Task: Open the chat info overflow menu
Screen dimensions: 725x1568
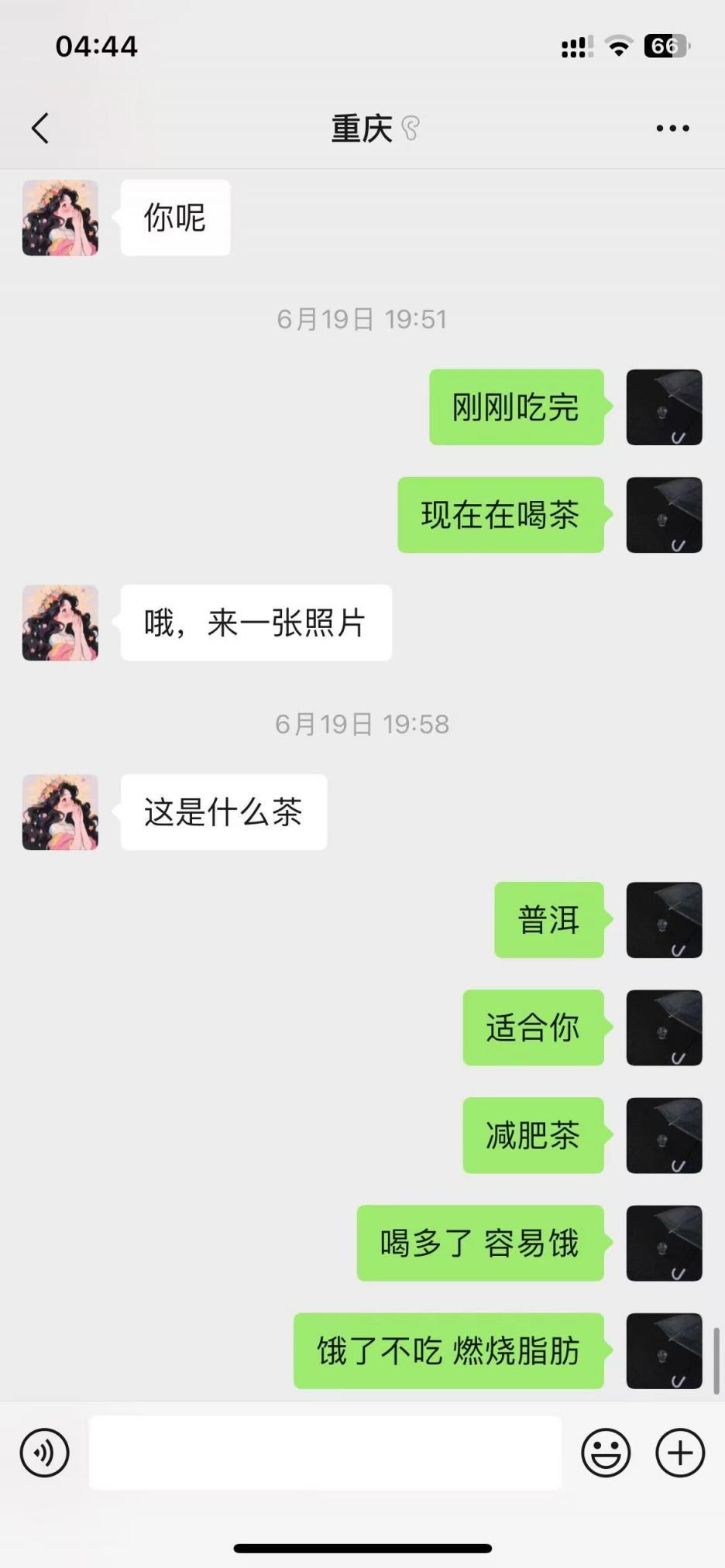Action: pyautogui.click(x=672, y=129)
